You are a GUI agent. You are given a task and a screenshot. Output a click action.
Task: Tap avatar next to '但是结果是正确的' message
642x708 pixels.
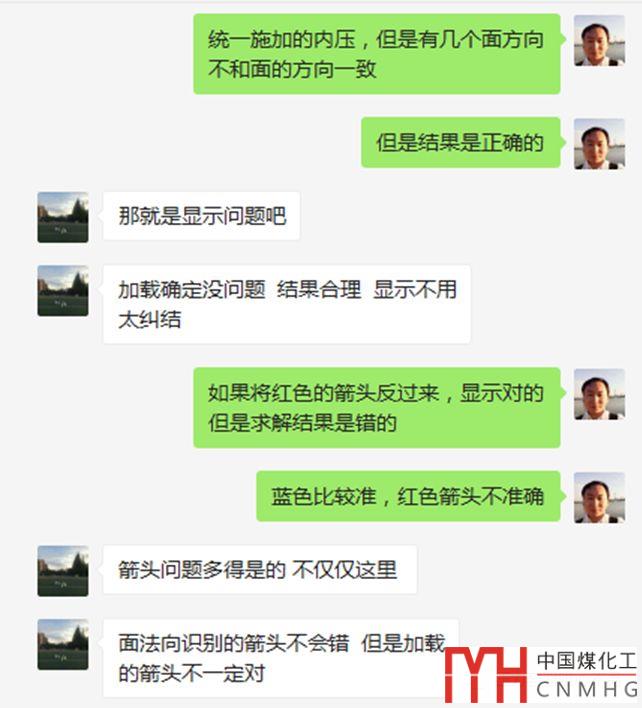tap(599, 144)
